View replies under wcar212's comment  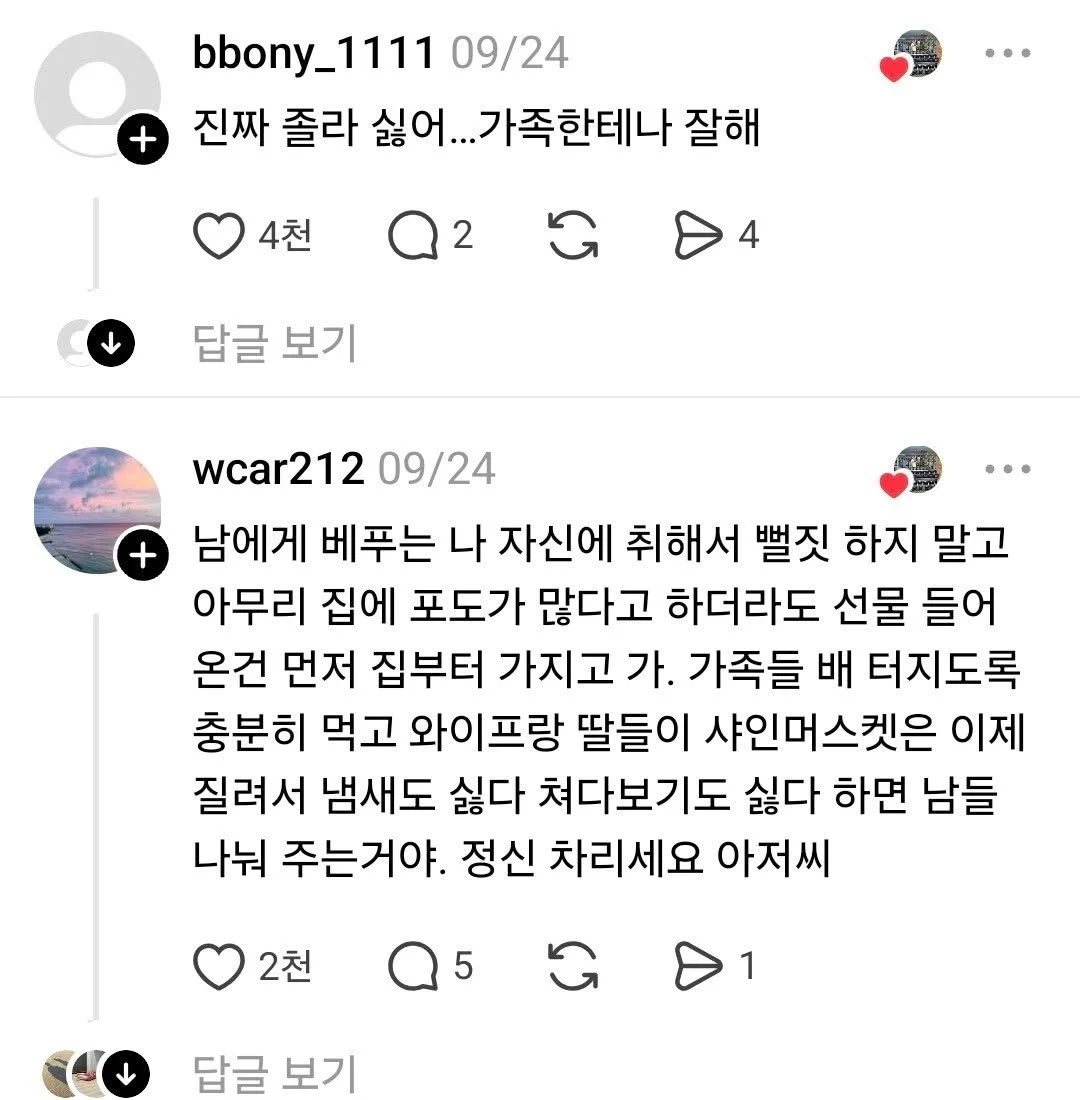pyautogui.click(x=274, y=1074)
